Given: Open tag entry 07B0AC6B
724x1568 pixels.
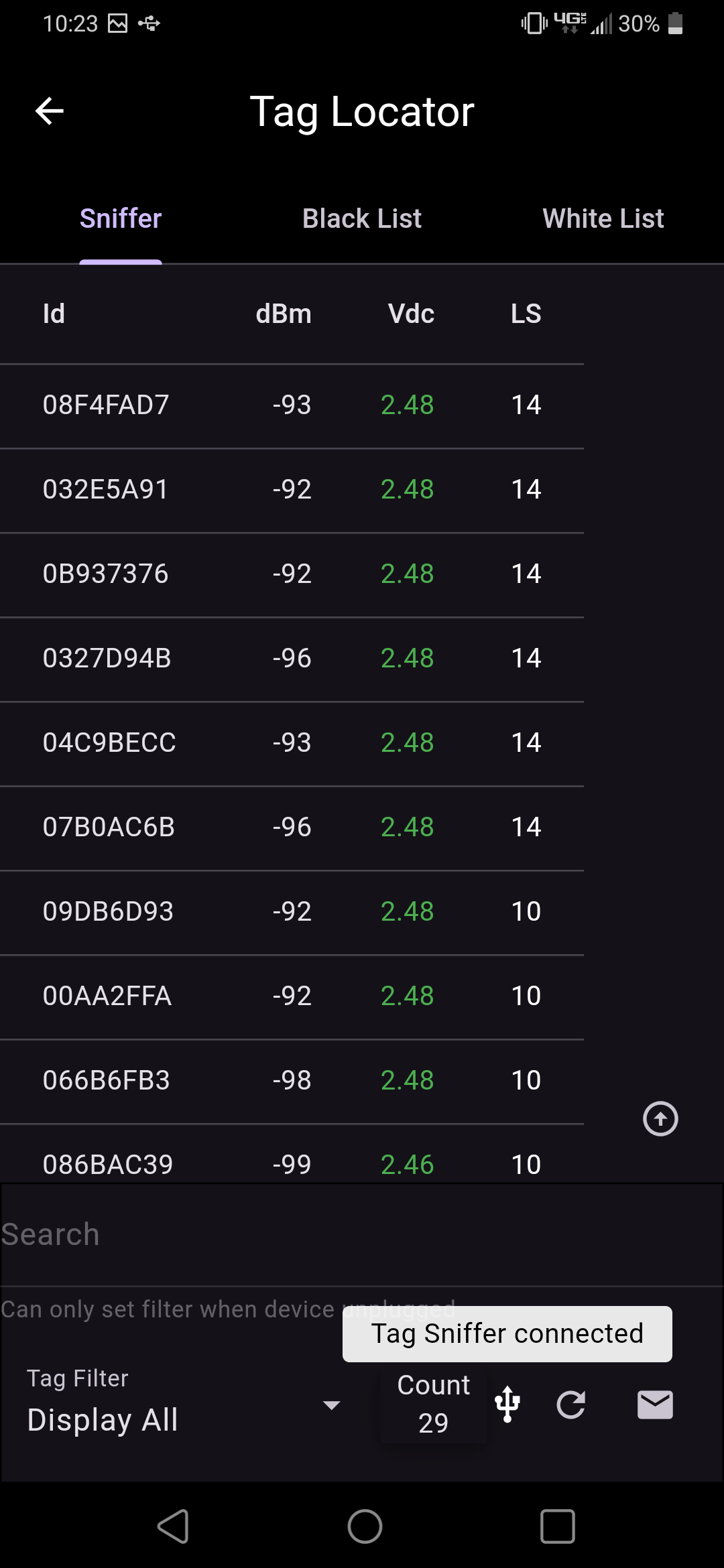Looking at the screenshot, I should pos(292,828).
